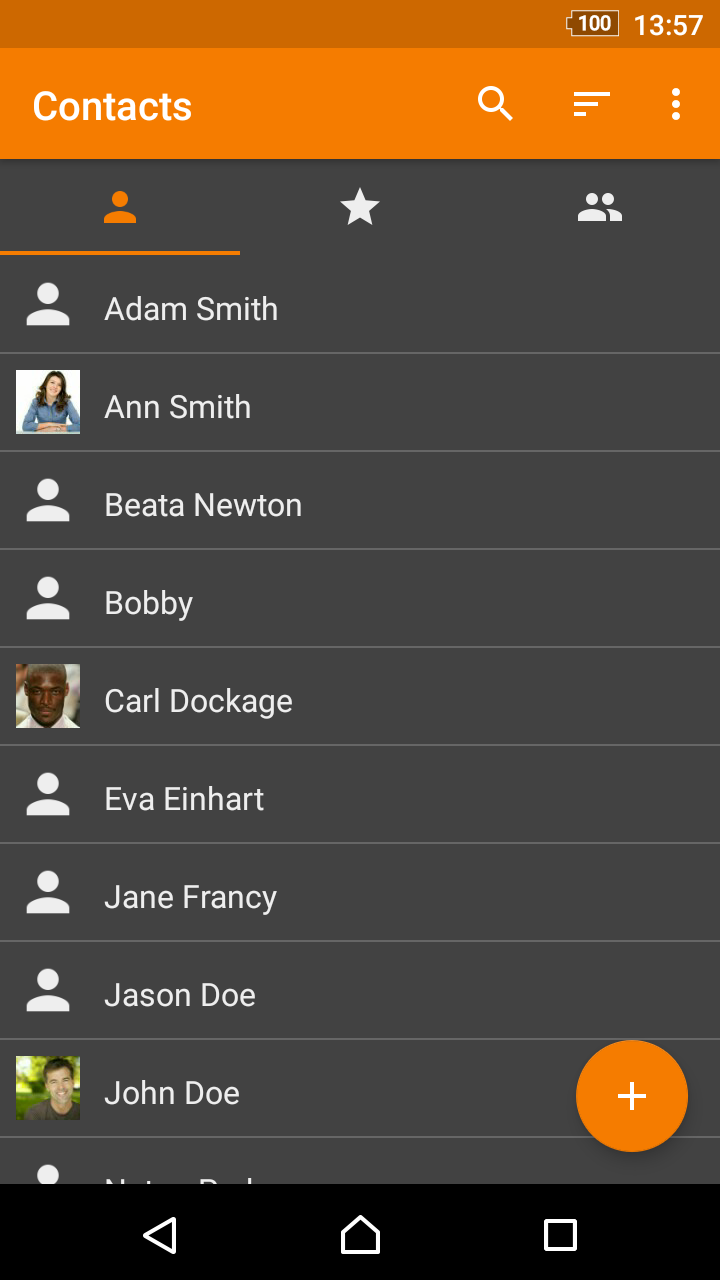Open the search icon in the Contacts bar
The image size is (720, 1280).
[x=495, y=104]
